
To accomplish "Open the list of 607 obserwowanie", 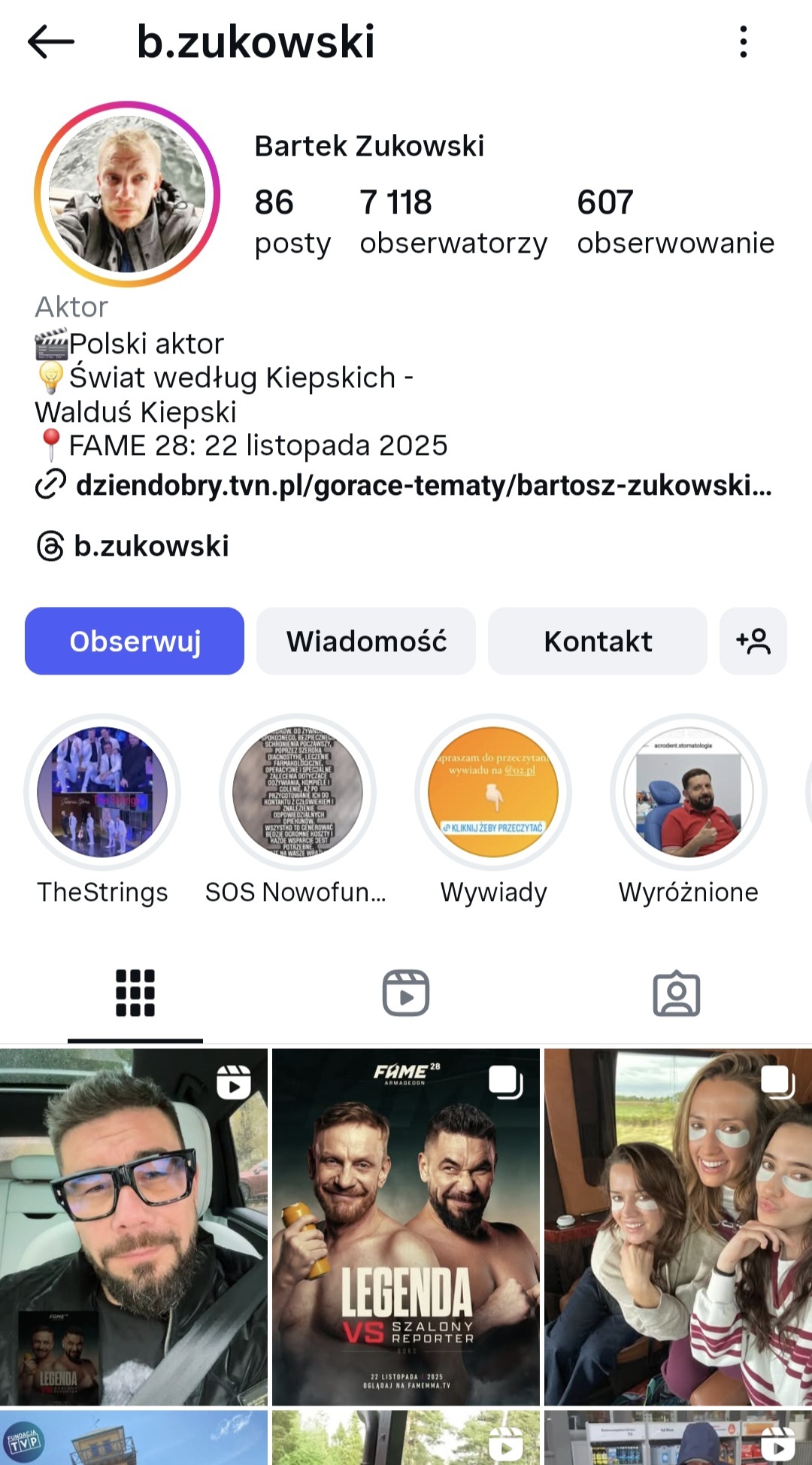I will point(674,222).
